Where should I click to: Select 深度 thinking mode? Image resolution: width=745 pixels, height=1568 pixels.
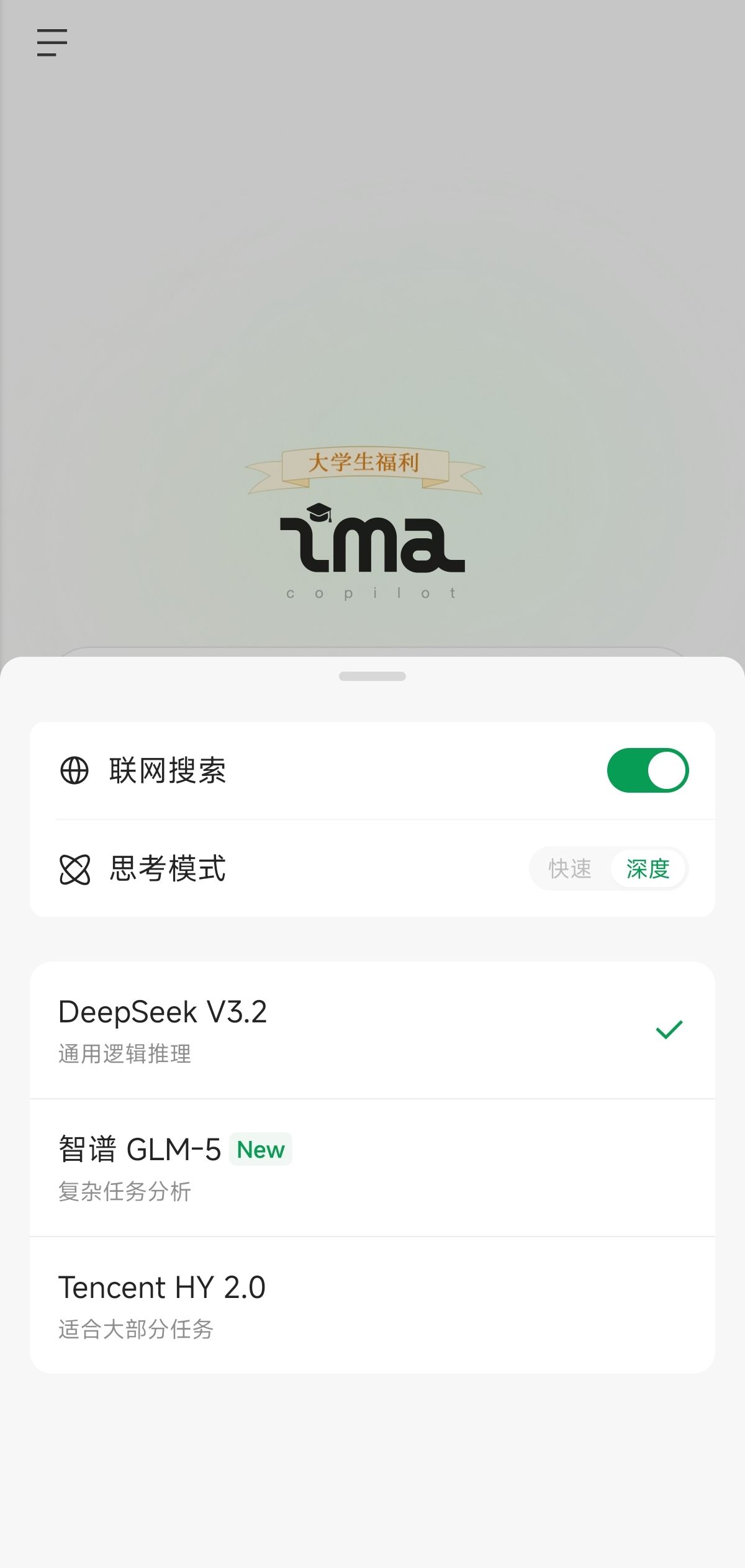[648, 868]
